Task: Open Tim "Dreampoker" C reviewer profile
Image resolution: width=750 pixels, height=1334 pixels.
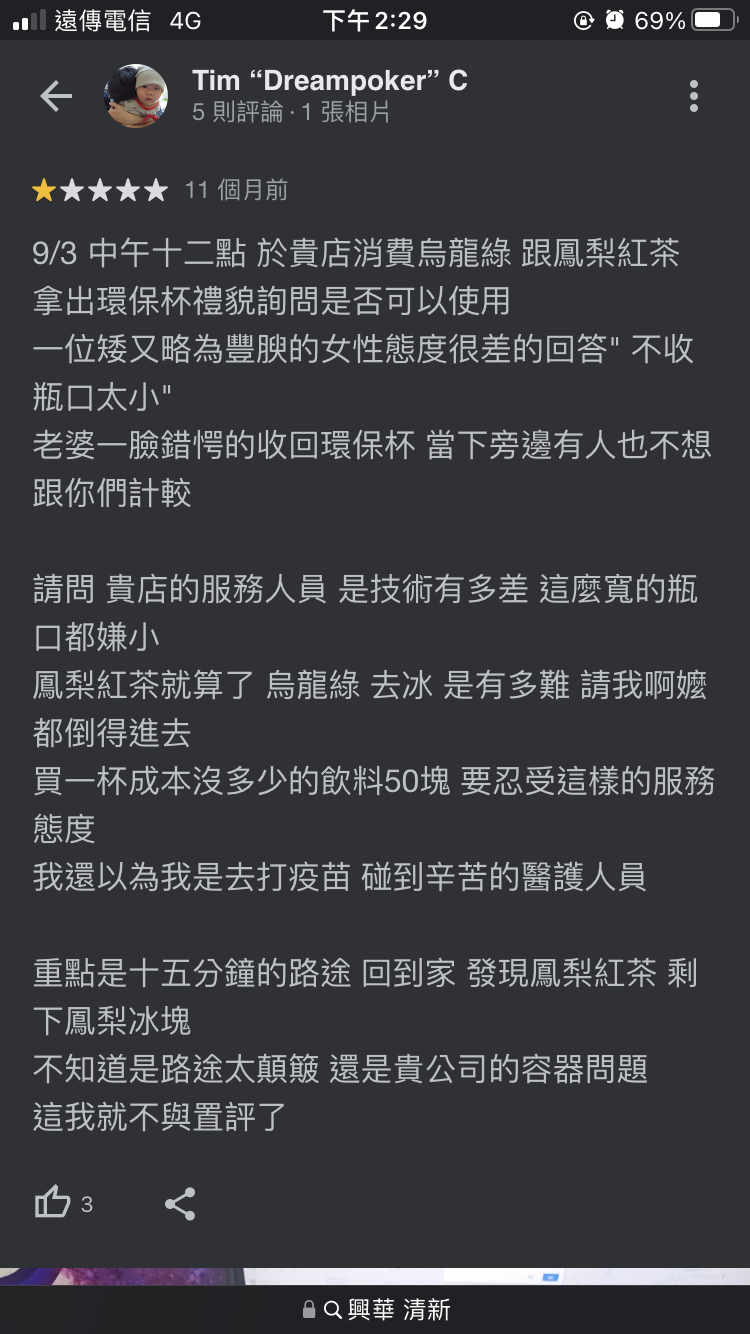Action: coord(330,81)
